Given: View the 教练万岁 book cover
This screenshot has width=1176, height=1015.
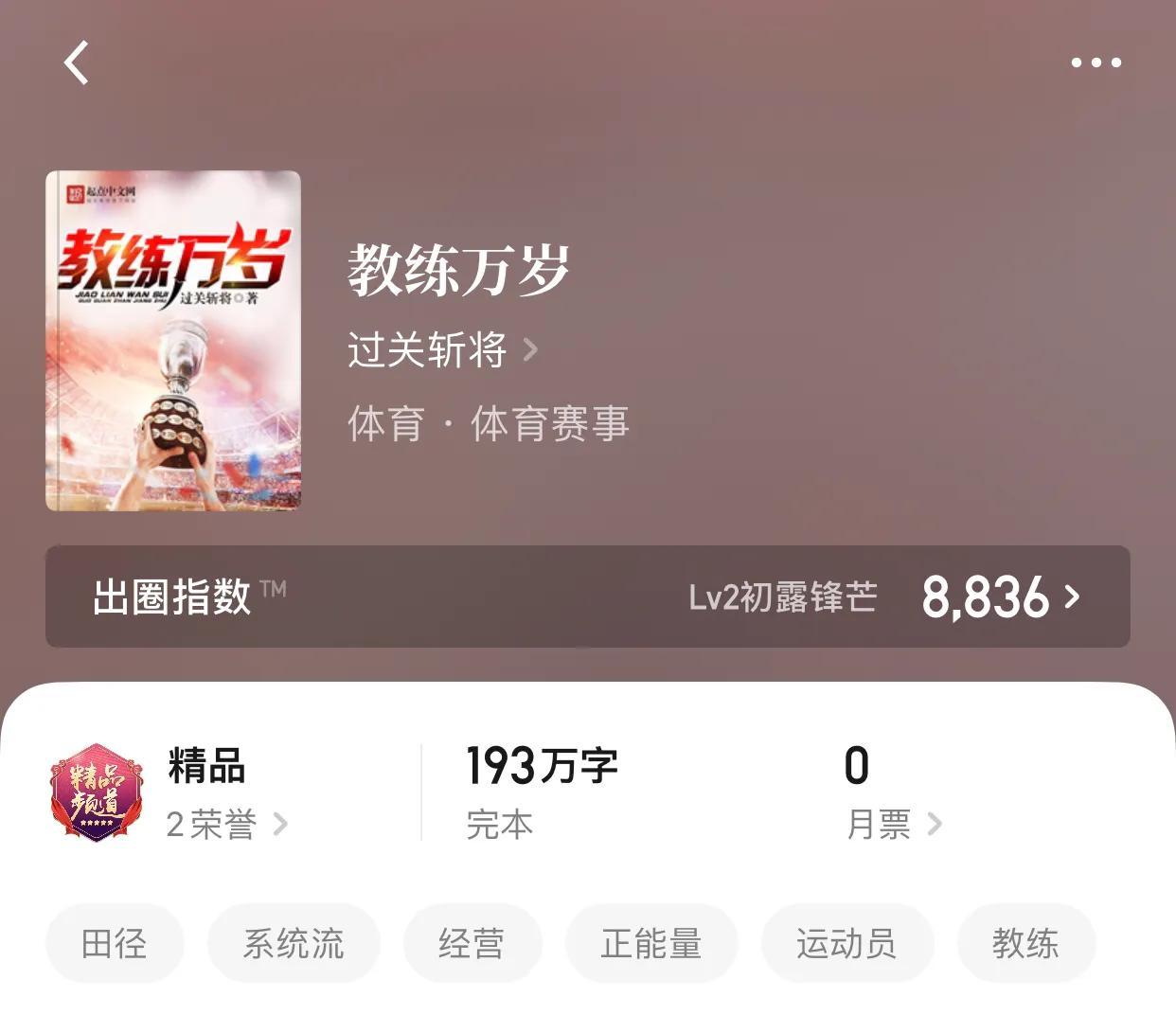Looking at the screenshot, I should [173, 341].
